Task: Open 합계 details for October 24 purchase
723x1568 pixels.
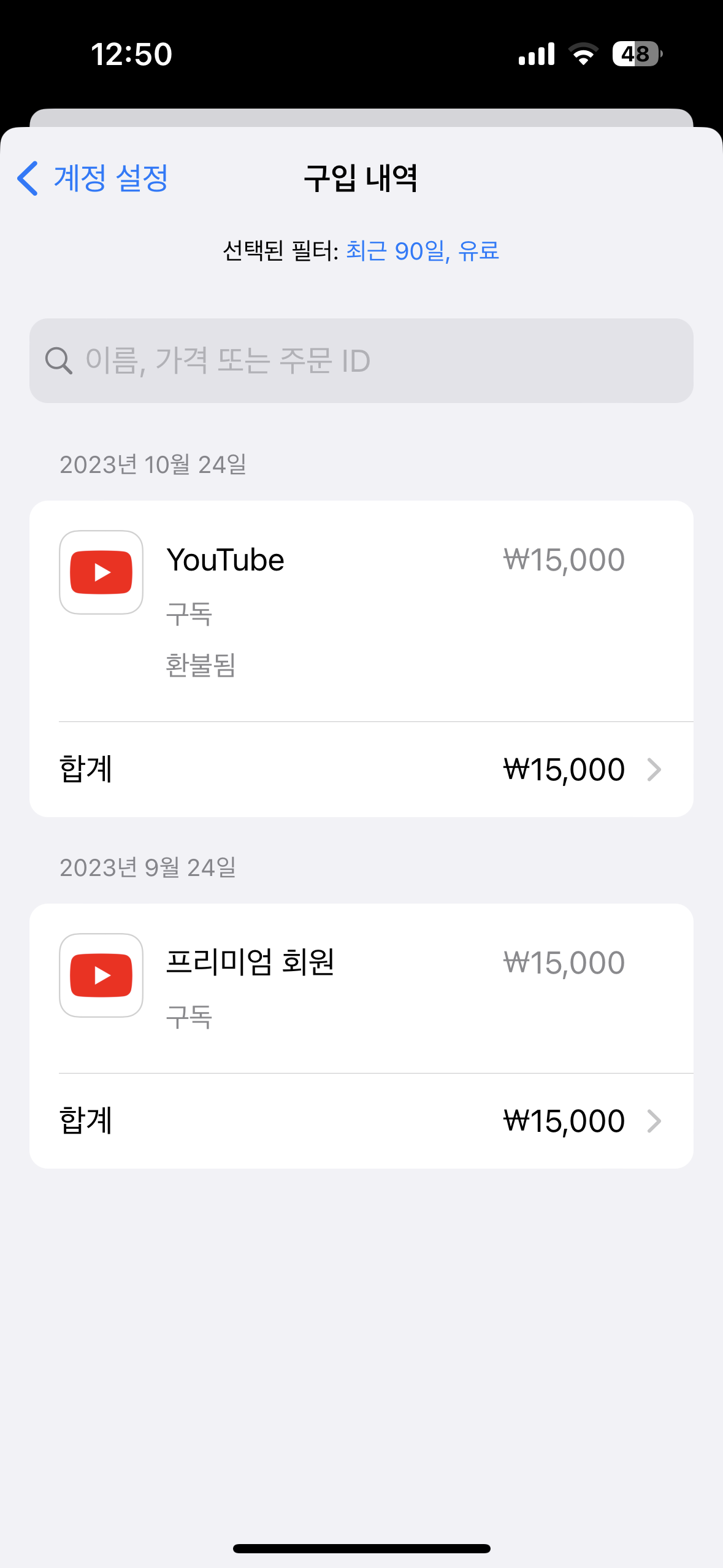Action: click(361, 769)
